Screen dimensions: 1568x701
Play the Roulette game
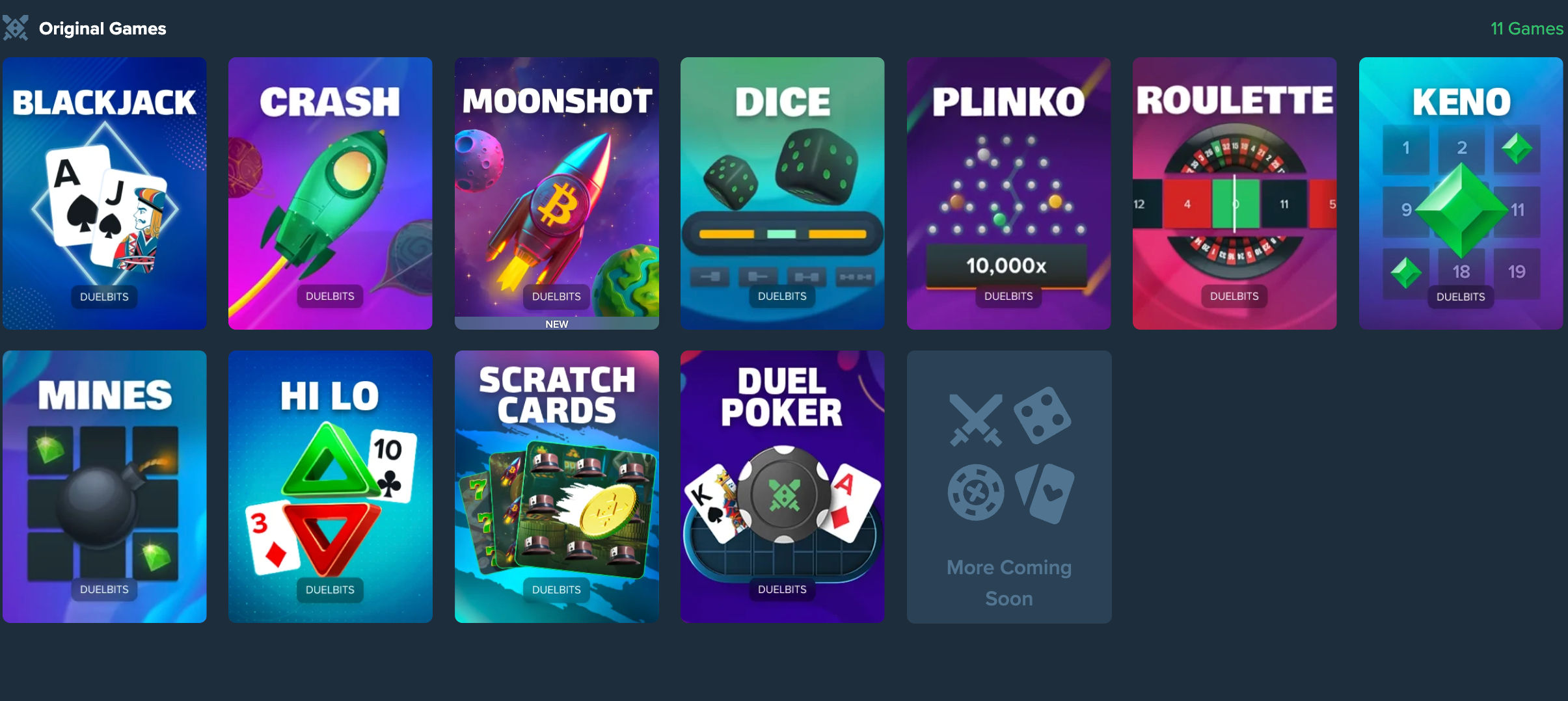click(1234, 193)
